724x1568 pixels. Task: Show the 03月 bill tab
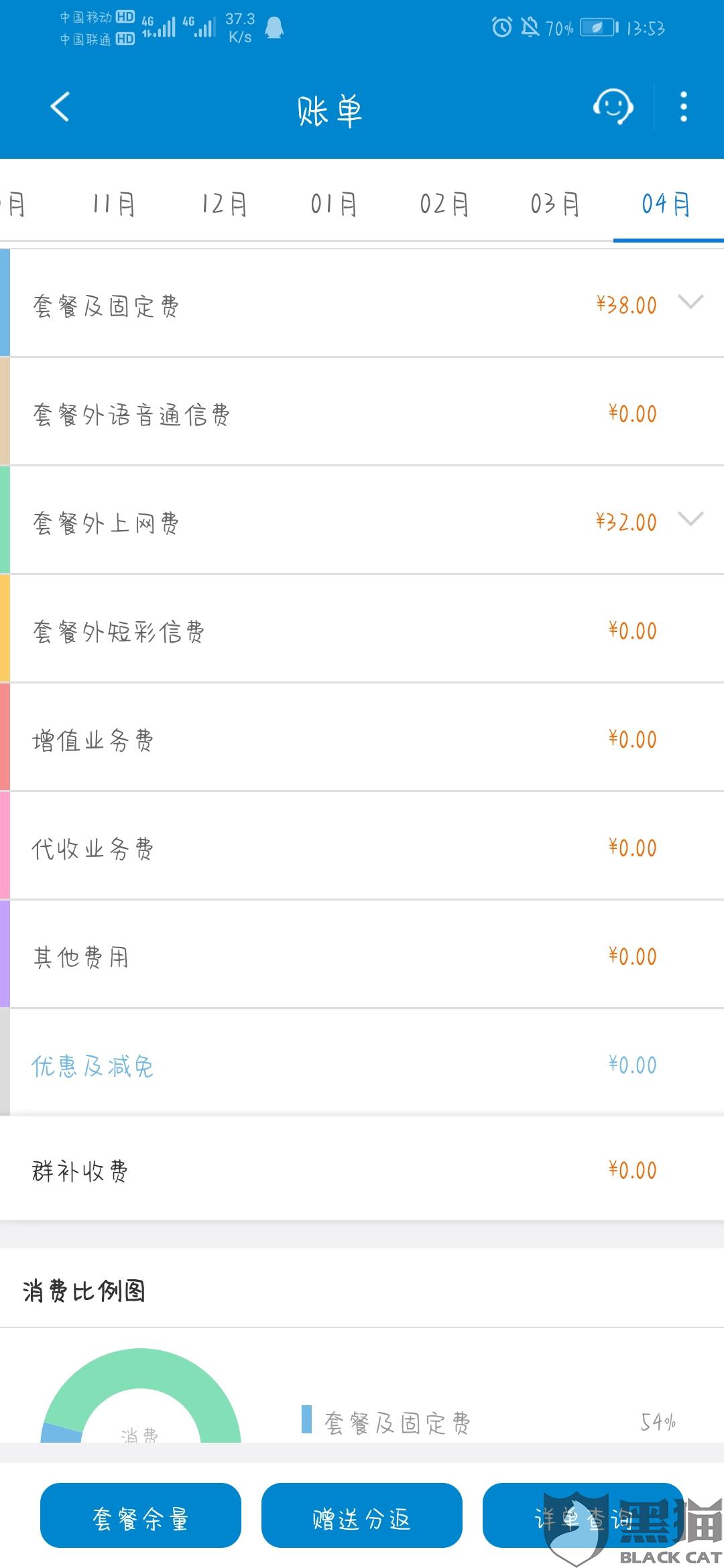pyautogui.click(x=555, y=204)
